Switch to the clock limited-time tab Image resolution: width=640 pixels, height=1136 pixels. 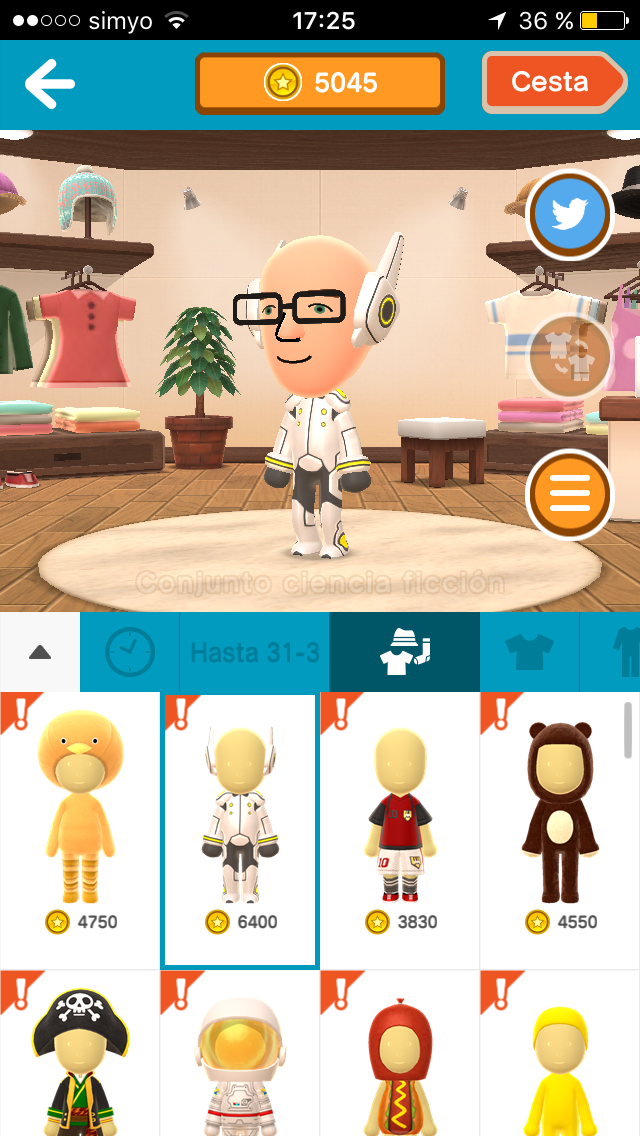[130, 652]
